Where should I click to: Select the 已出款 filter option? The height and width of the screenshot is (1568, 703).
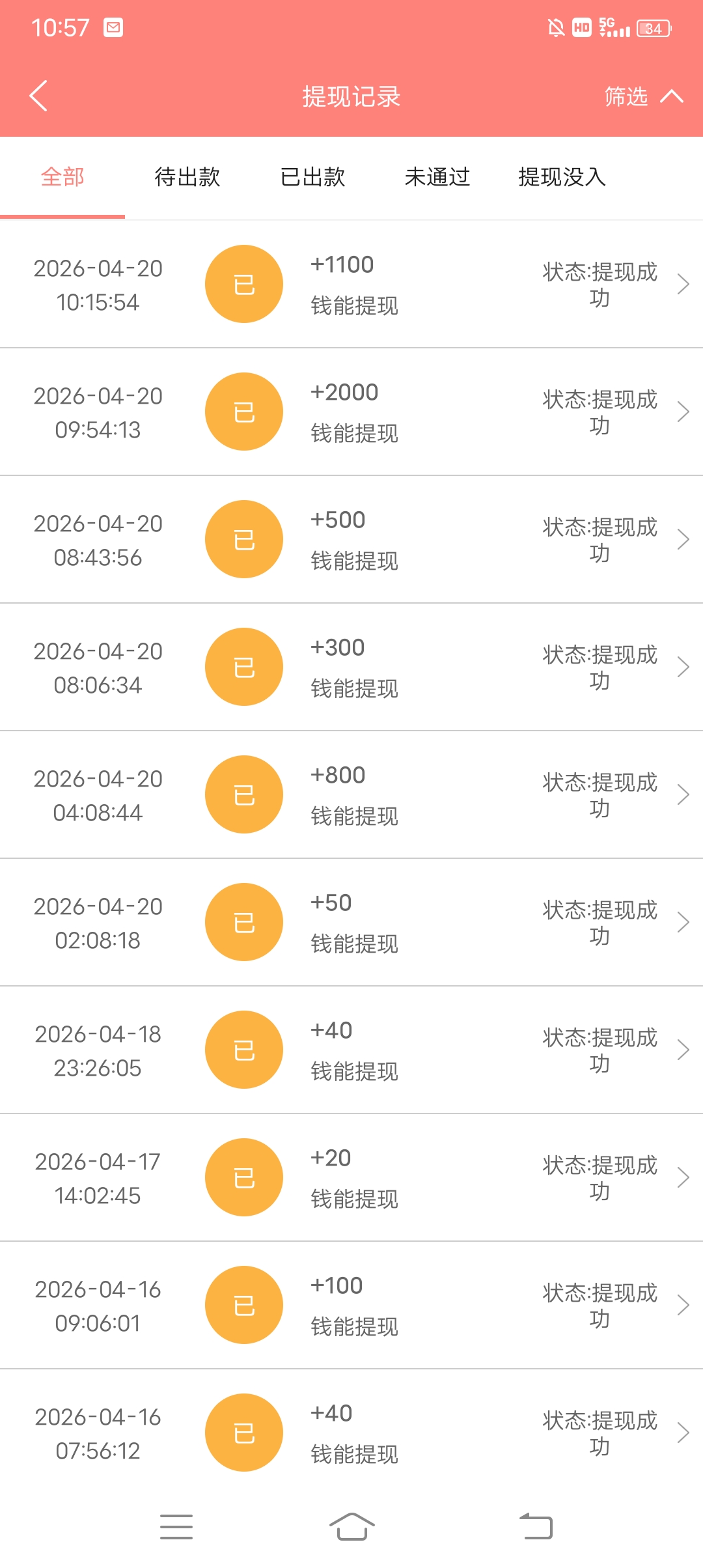312,176
